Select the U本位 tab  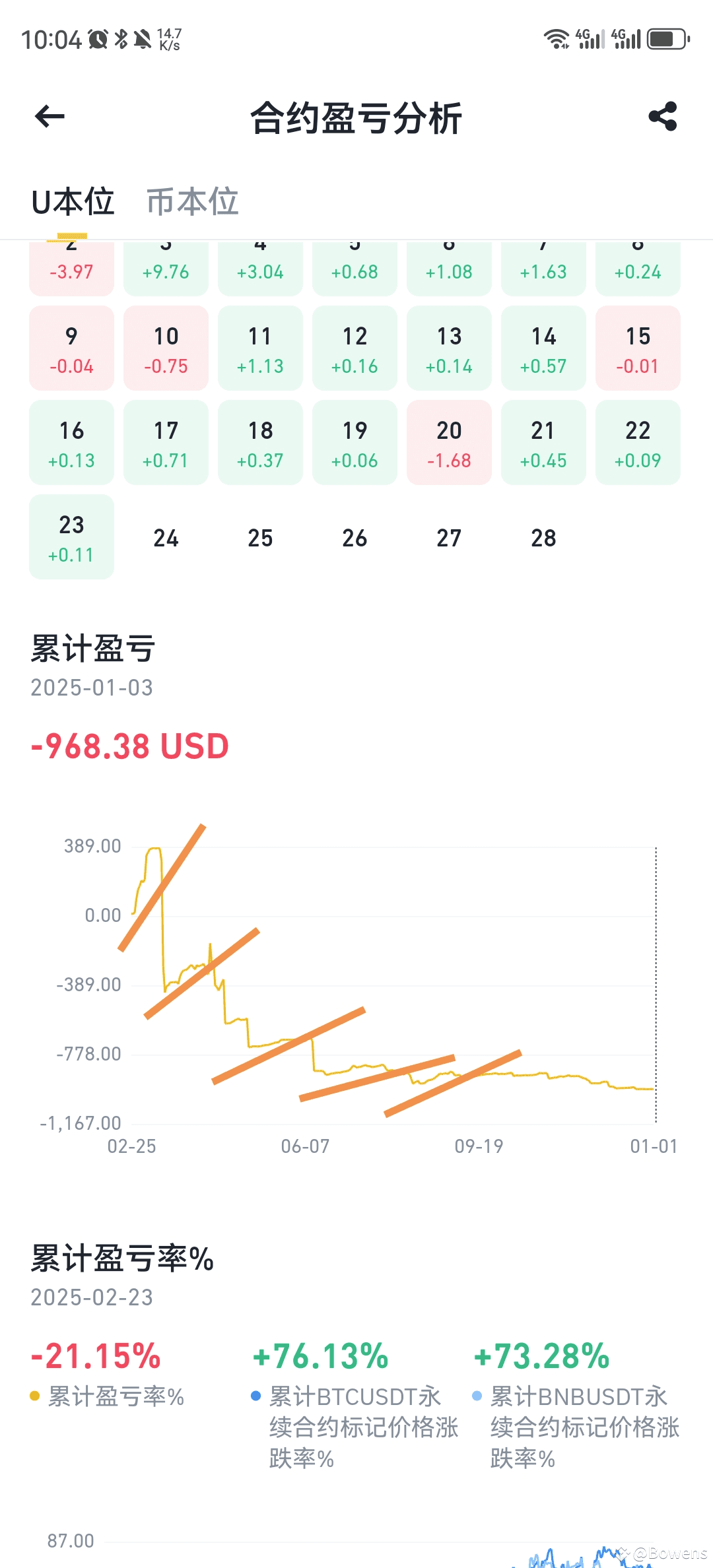pyautogui.click(x=73, y=201)
